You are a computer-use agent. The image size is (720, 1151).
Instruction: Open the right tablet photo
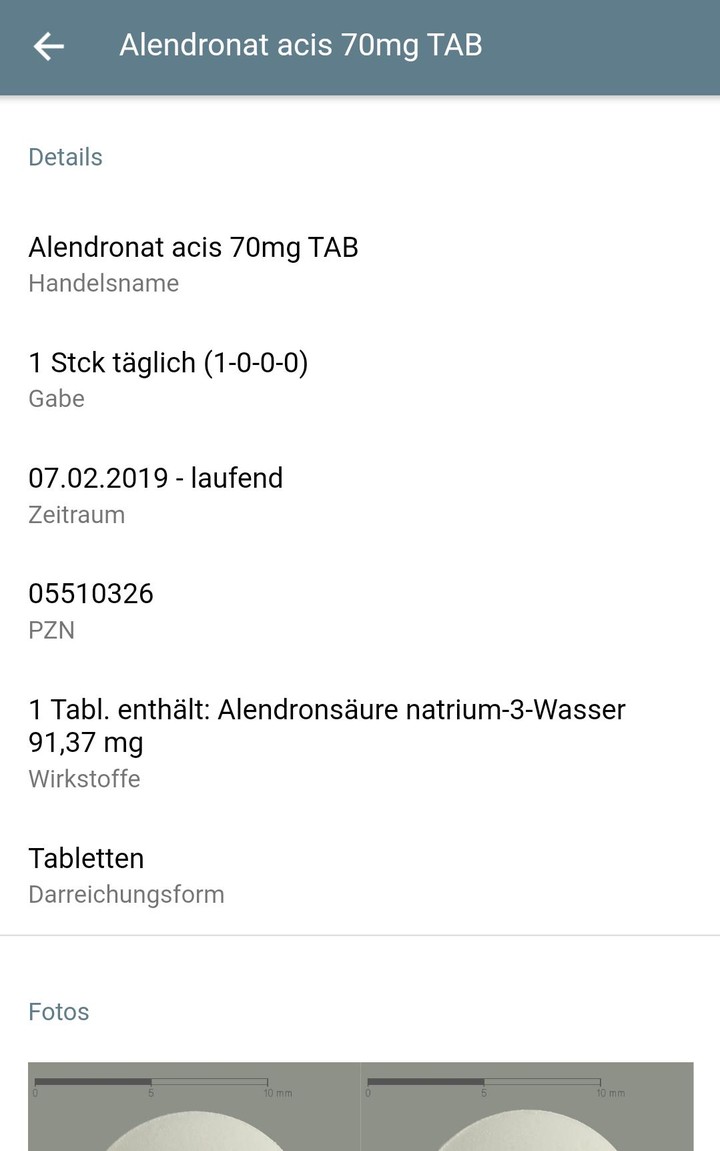pos(527,1106)
